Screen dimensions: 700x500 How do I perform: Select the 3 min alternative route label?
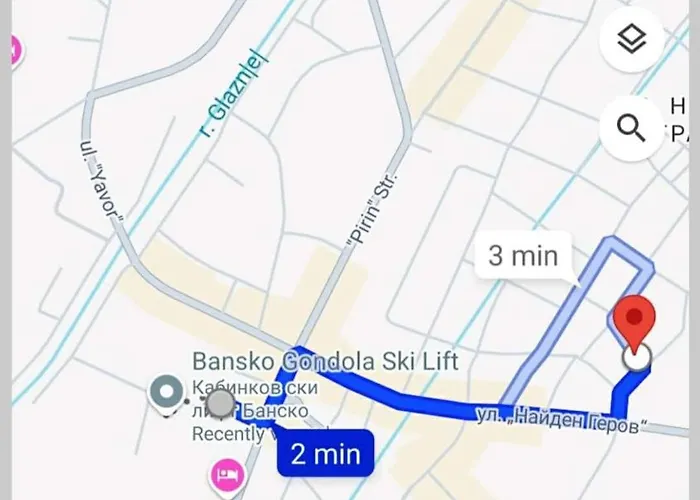tap(521, 256)
